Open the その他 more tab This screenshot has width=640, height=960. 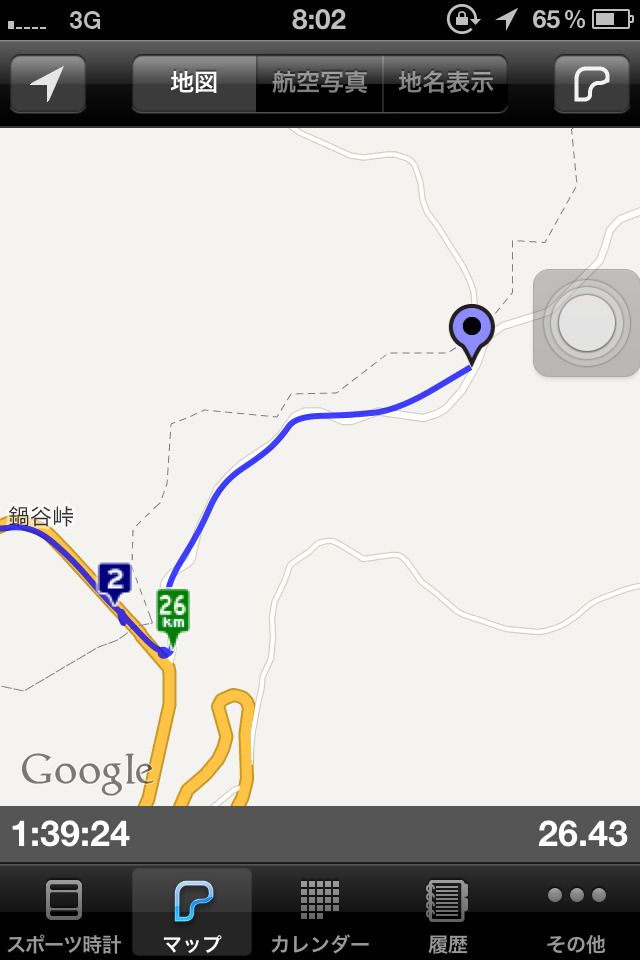(576, 914)
